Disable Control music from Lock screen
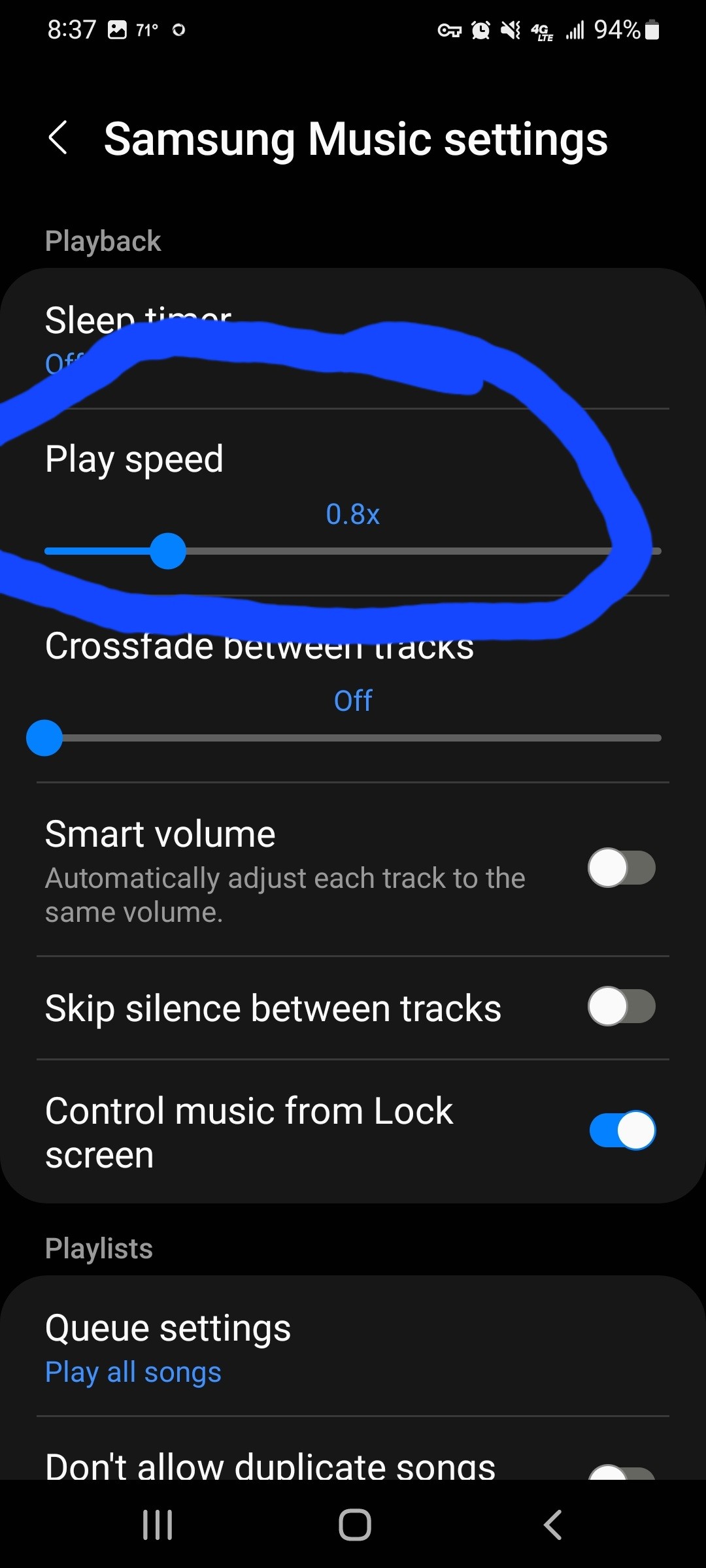 tap(622, 1130)
